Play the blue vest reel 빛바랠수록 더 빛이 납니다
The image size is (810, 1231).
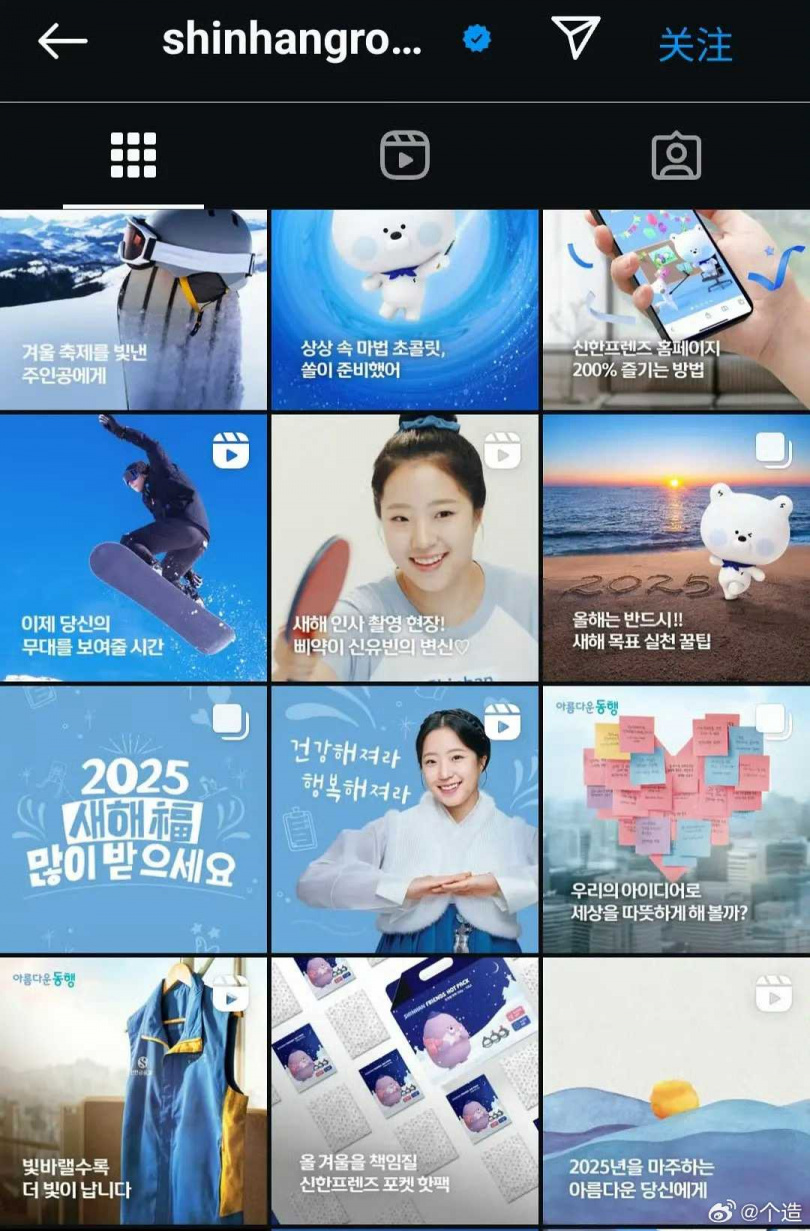(x=133, y=1091)
